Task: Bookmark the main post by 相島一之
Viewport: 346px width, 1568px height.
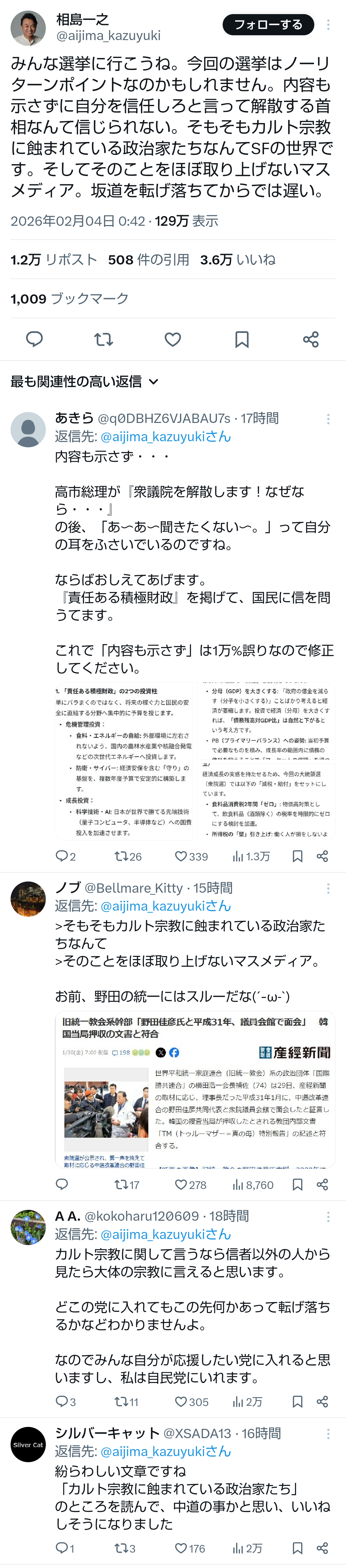Action: click(242, 339)
